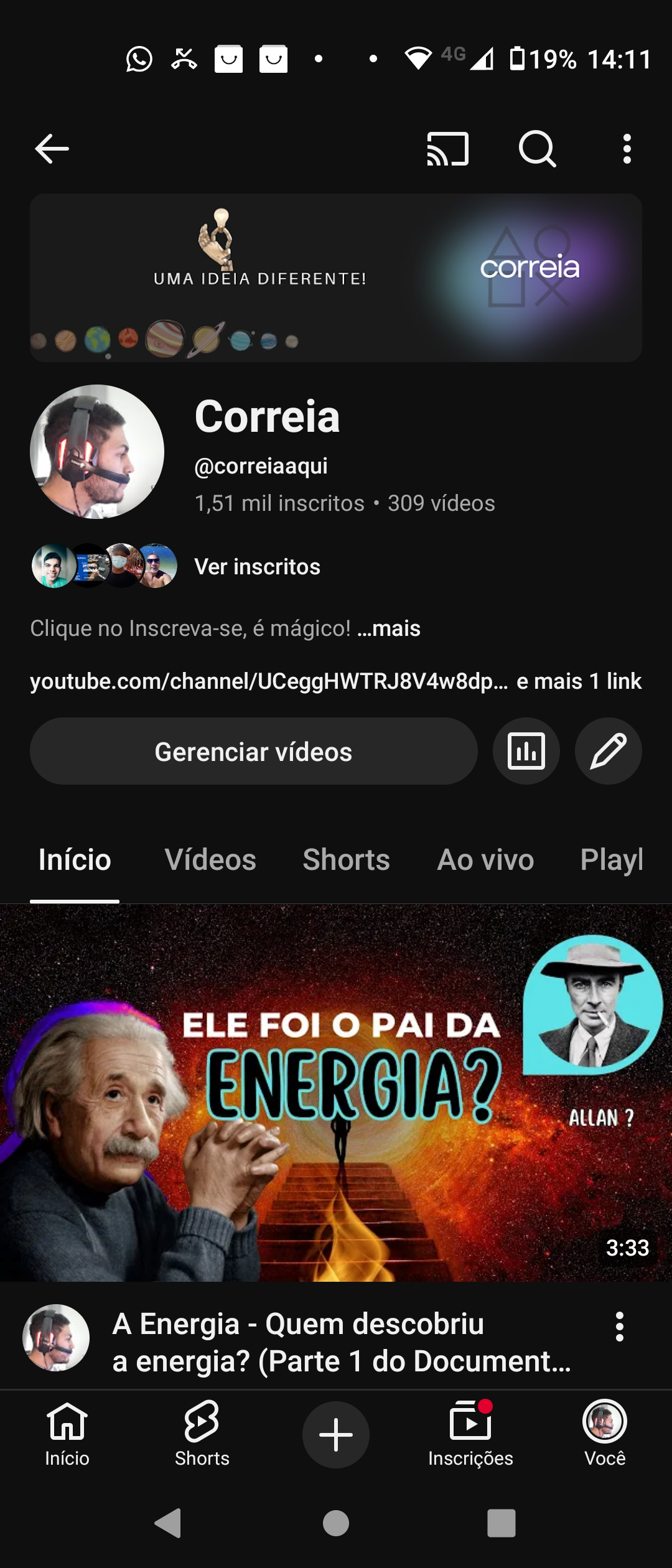Open search on the channel page
Viewport: 672px width, 1568px height.
537,149
